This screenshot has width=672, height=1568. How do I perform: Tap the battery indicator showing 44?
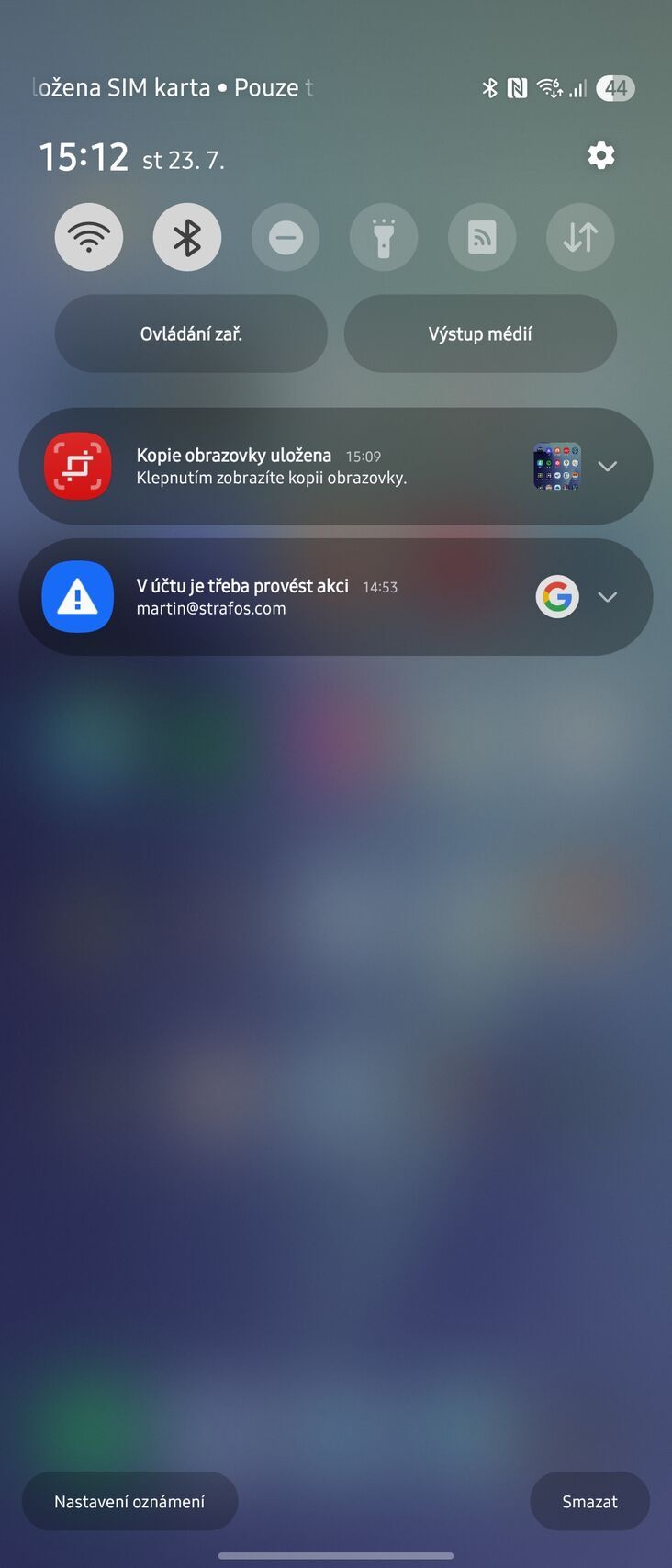pyautogui.click(x=614, y=88)
